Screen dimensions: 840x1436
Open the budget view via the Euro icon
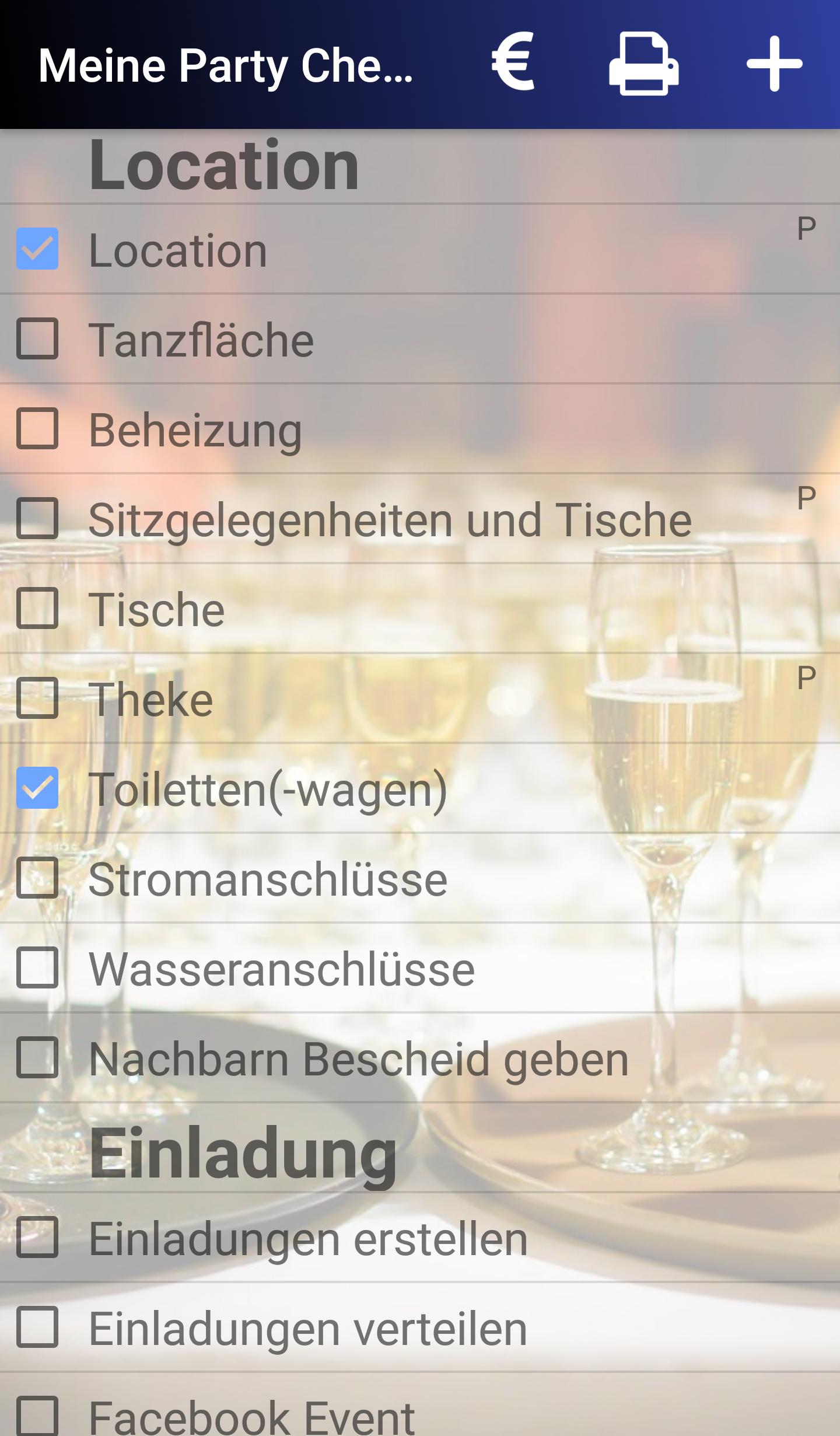coord(512,64)
